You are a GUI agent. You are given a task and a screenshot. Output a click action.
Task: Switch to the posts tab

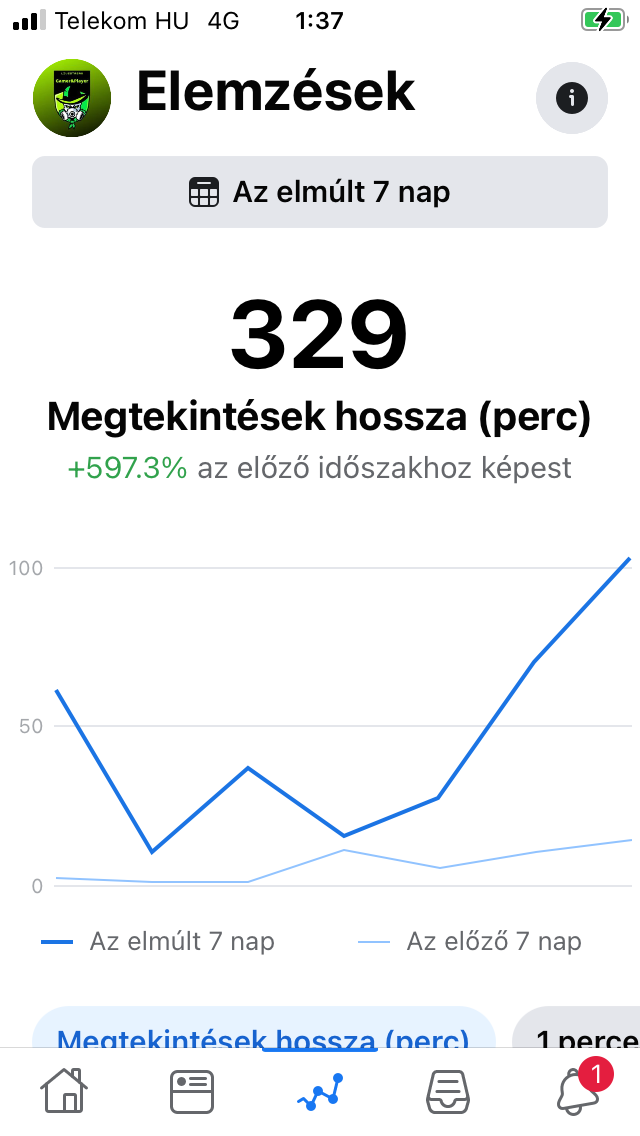click(x=192, y=1091)
